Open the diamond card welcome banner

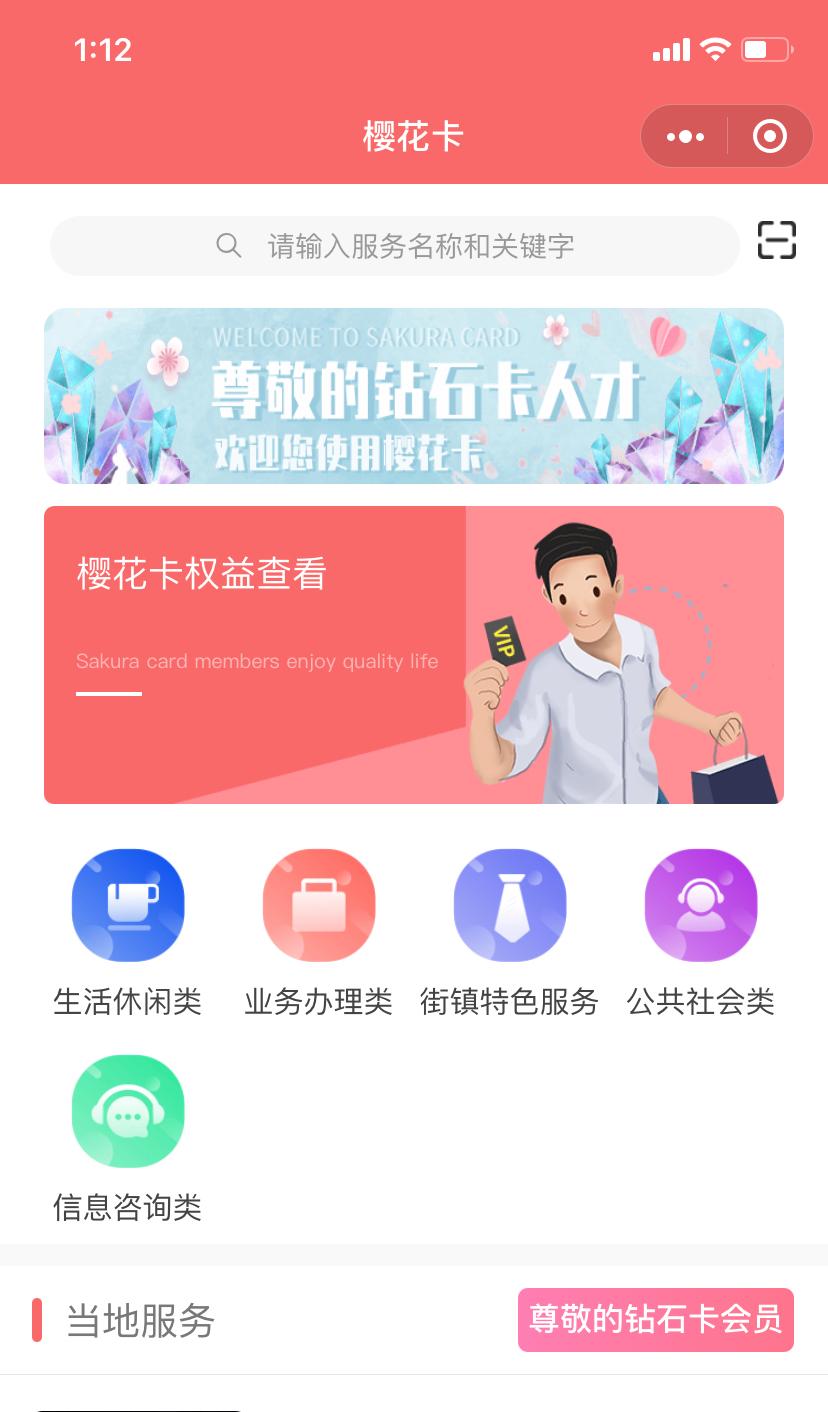[413, 396]
